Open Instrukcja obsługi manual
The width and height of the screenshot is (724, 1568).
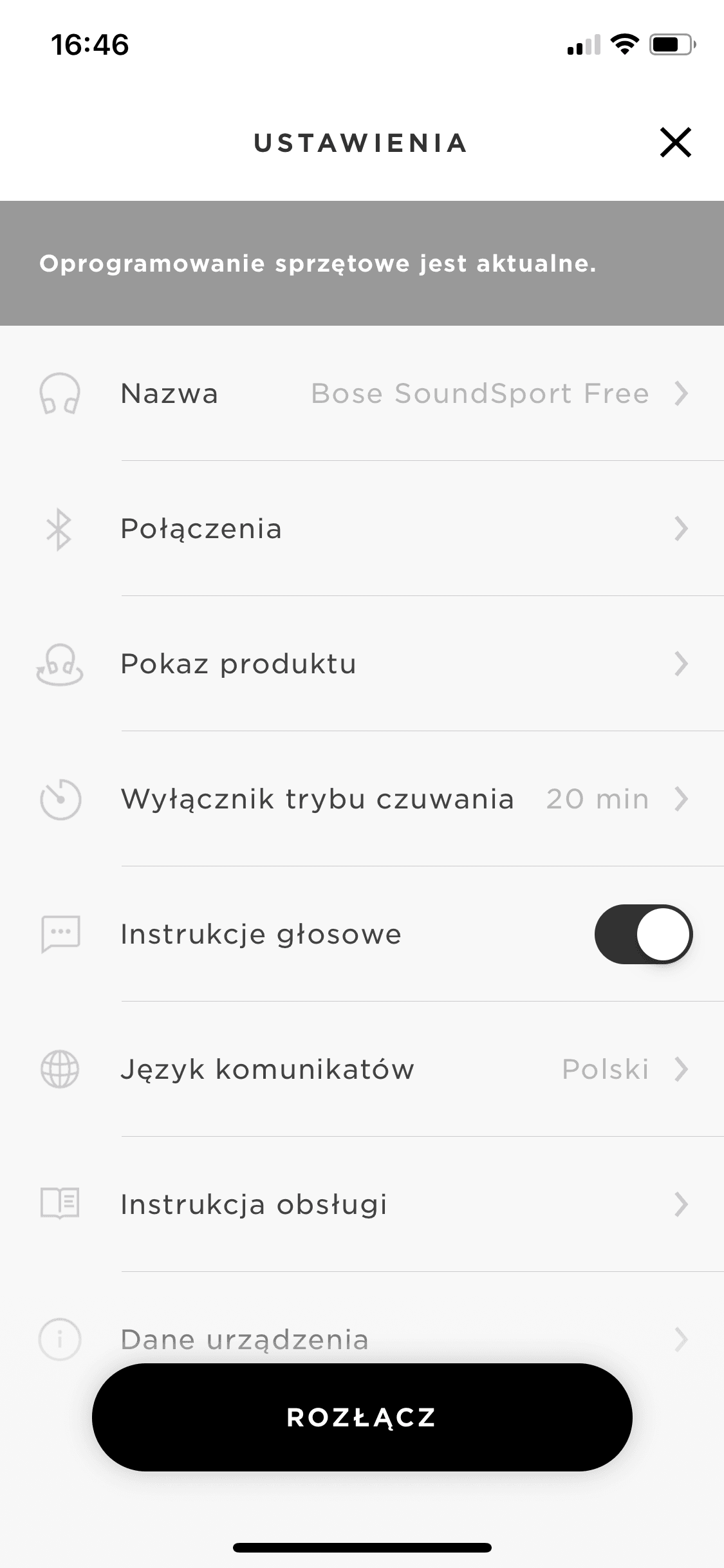(362, 1204)
